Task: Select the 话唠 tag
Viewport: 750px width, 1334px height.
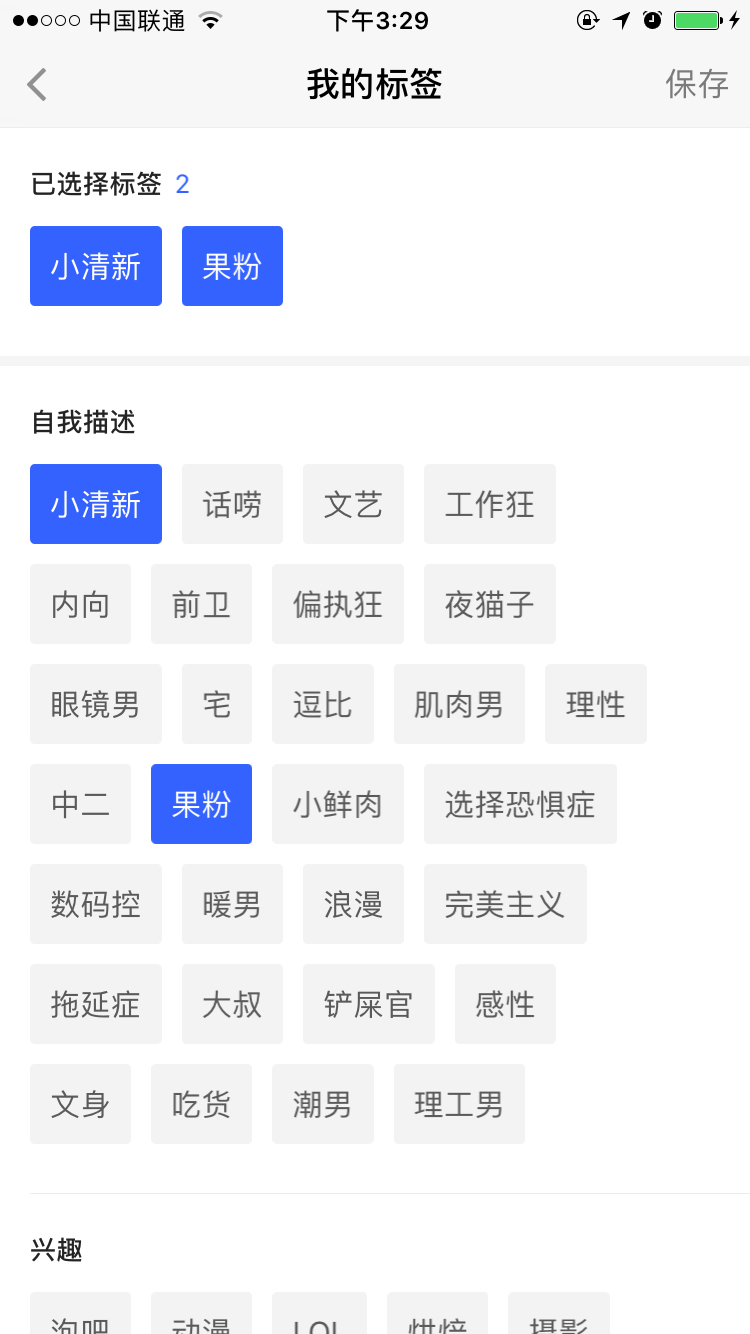Action: (x=232, y=504)
